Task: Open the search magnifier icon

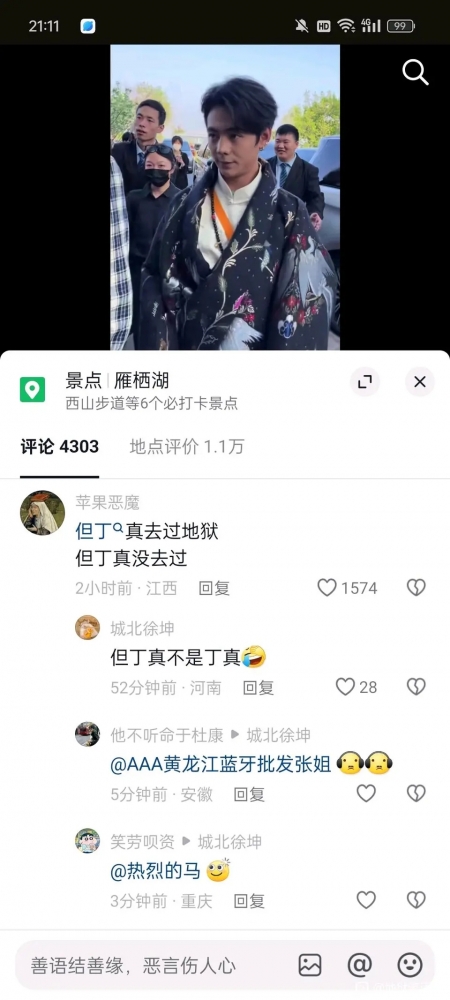Action: 415,73
